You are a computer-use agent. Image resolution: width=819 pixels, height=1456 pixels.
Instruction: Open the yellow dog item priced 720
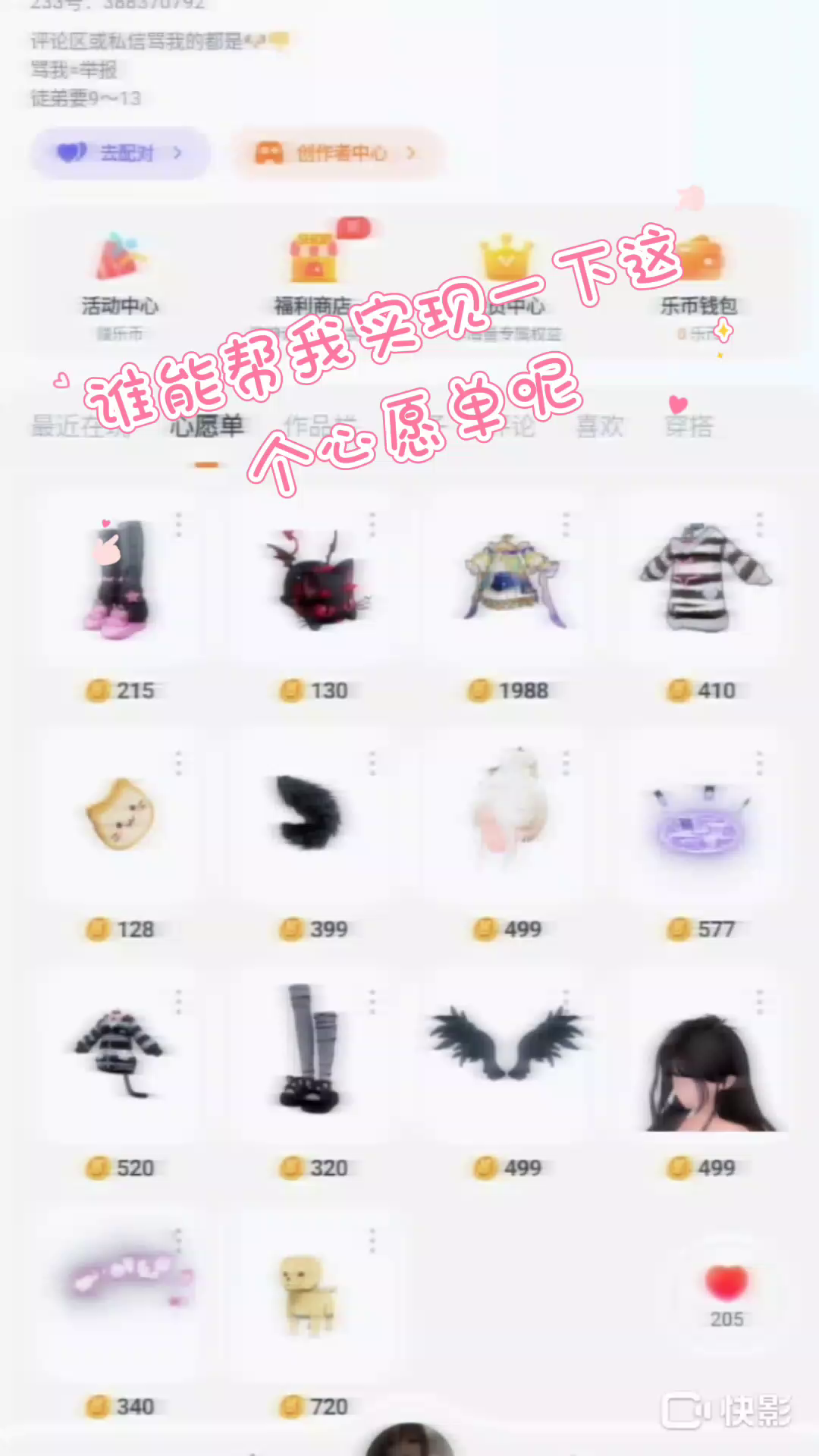(x=307, y=1293)
